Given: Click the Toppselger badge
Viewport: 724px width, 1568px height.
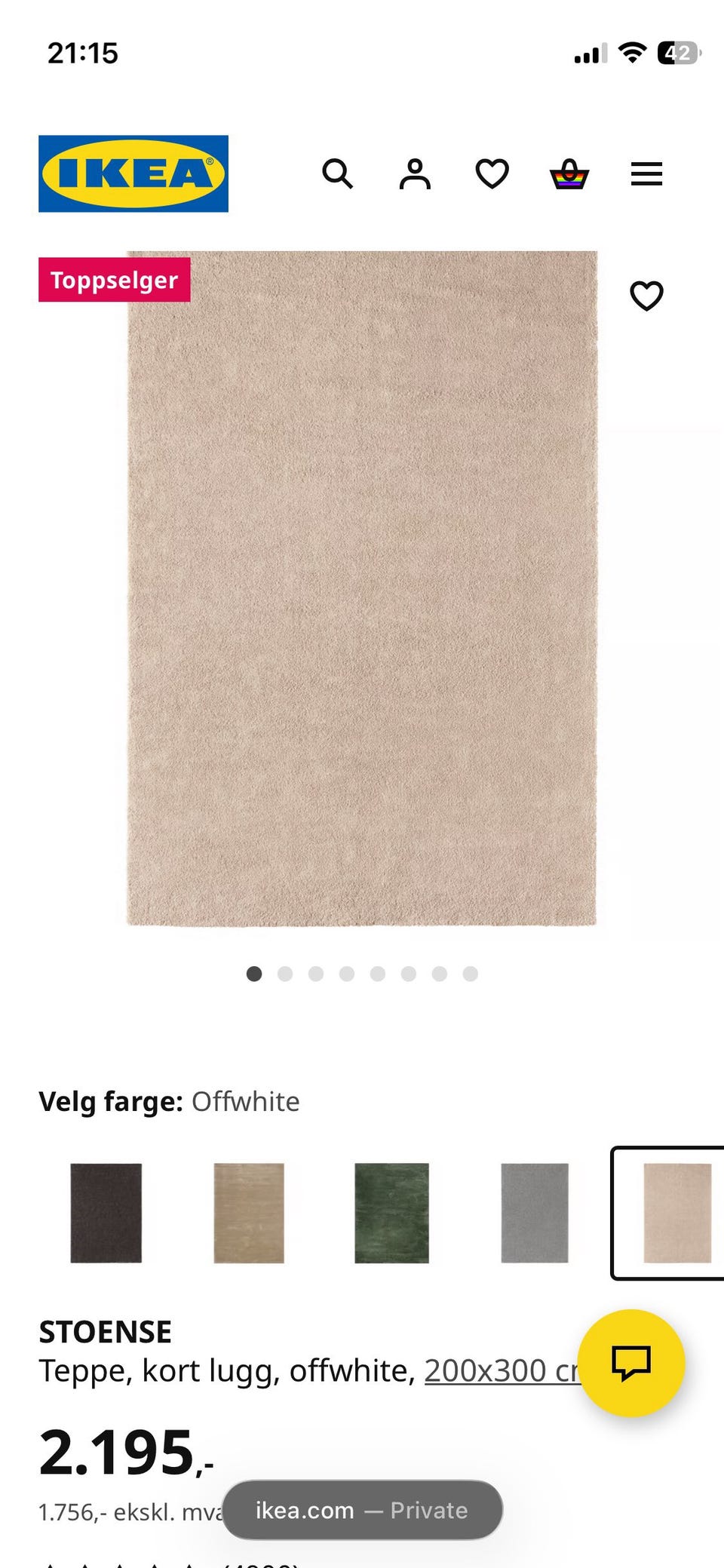Looking at the screenshot, I should [114, 280].
